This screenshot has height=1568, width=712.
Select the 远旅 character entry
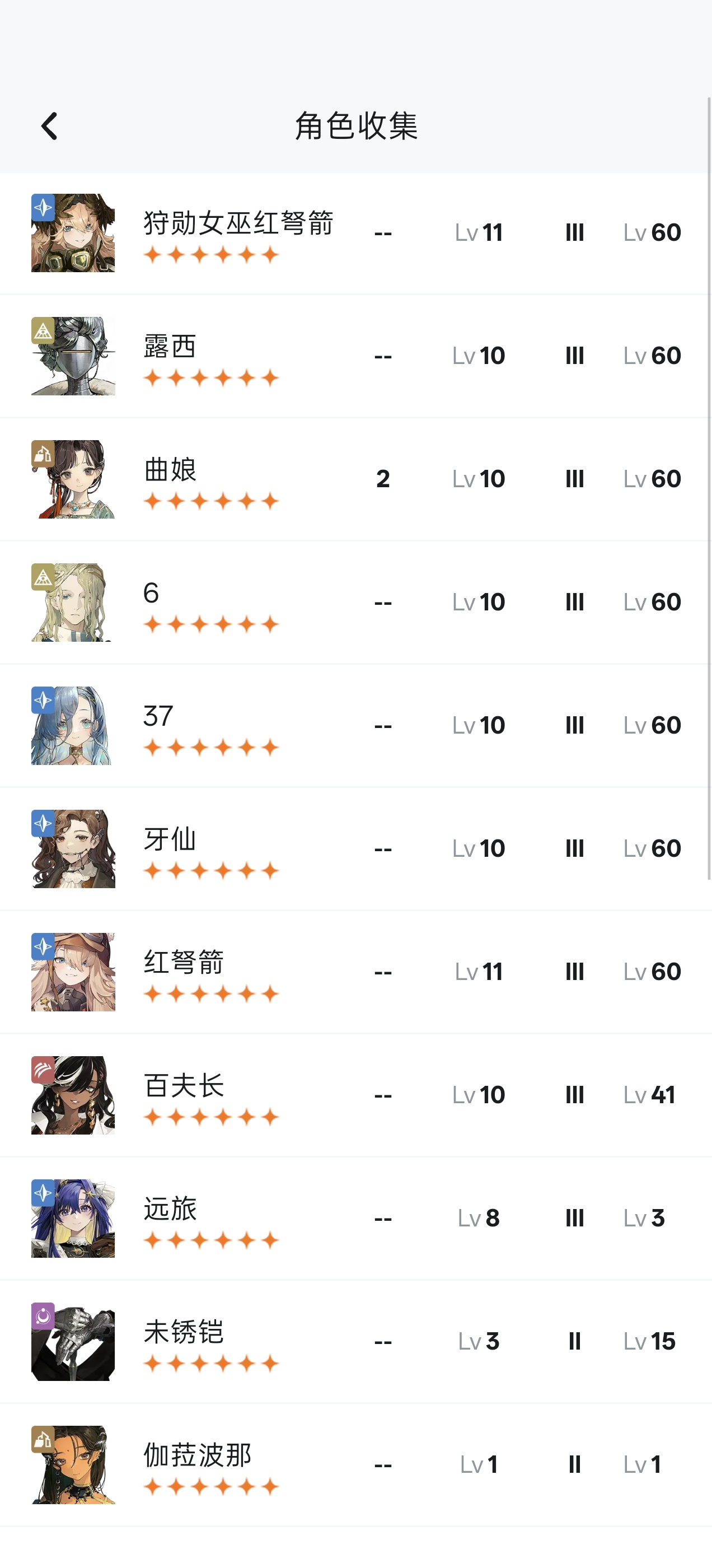pyautogui.click(x=356, y=1219)
